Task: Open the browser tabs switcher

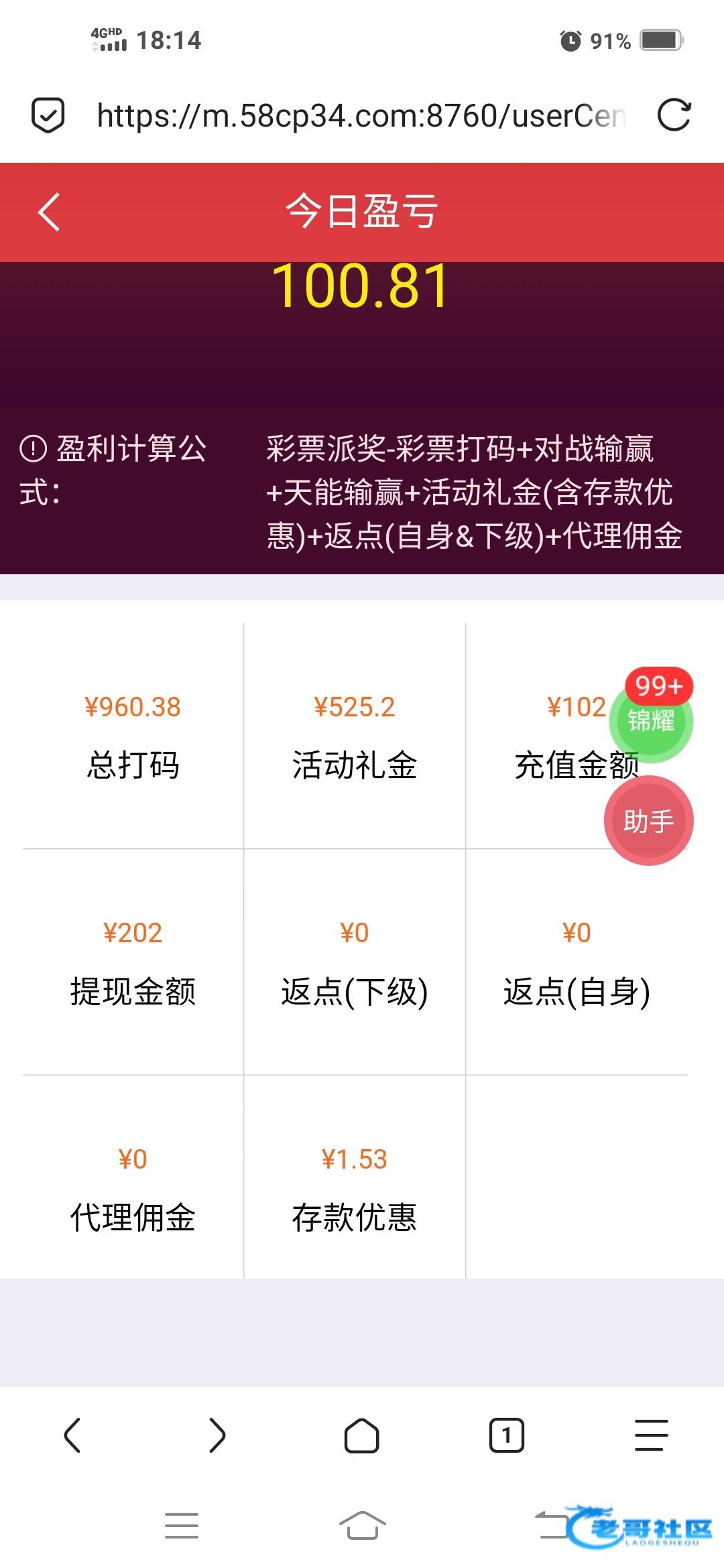Action: (x=506, y=1435)
